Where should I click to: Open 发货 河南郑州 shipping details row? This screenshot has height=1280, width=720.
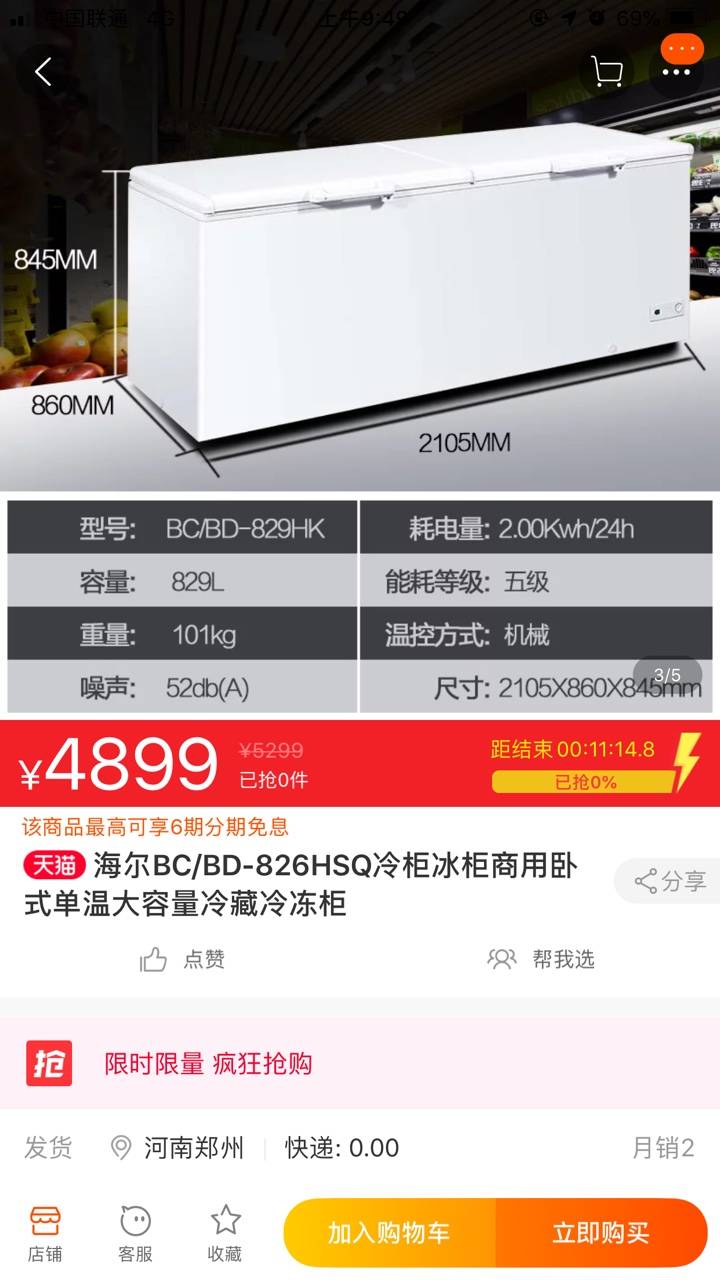pyautogui.click(x=360, y=1148)
